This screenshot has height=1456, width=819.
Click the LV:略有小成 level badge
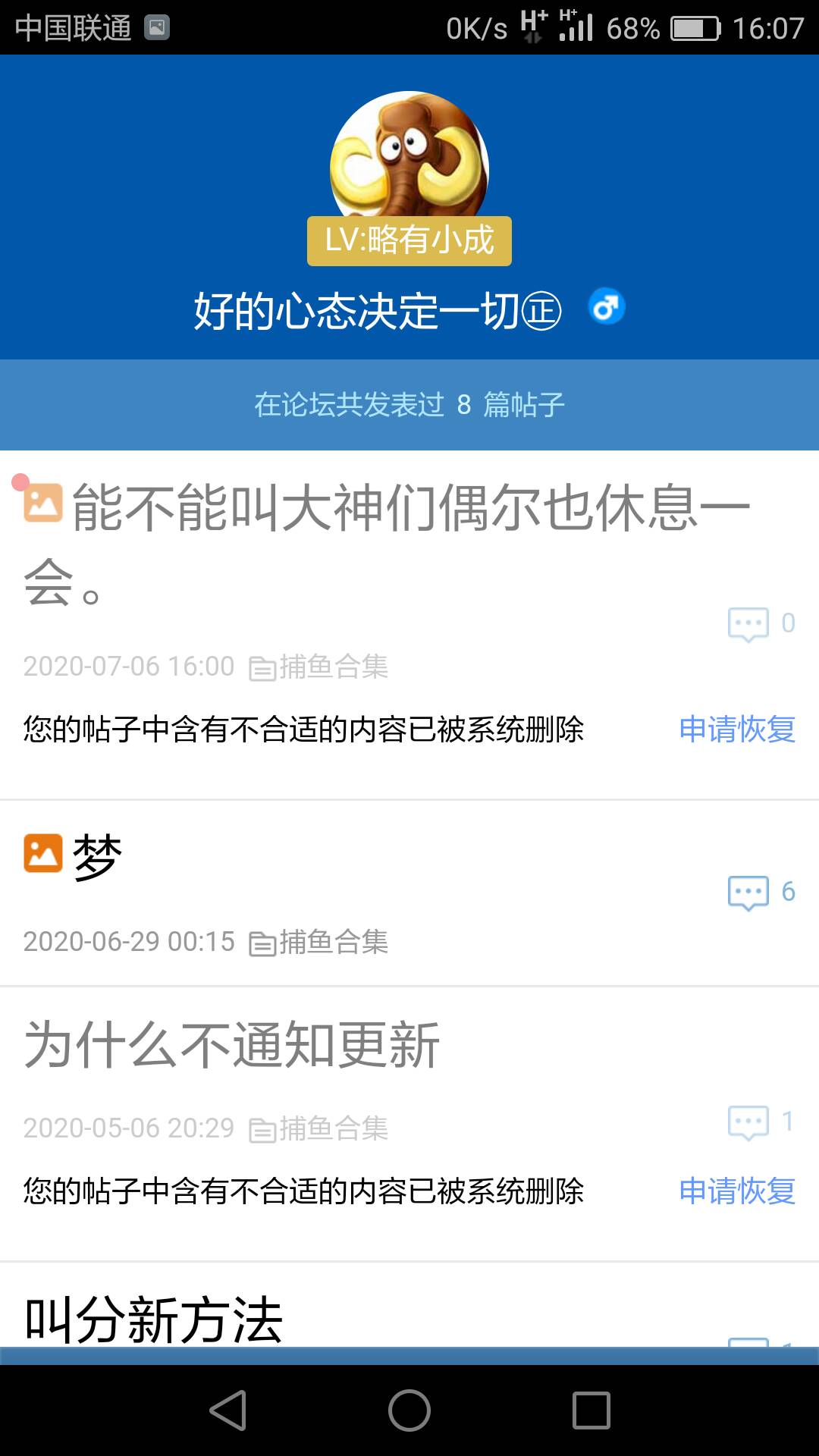tap(409, 241)
